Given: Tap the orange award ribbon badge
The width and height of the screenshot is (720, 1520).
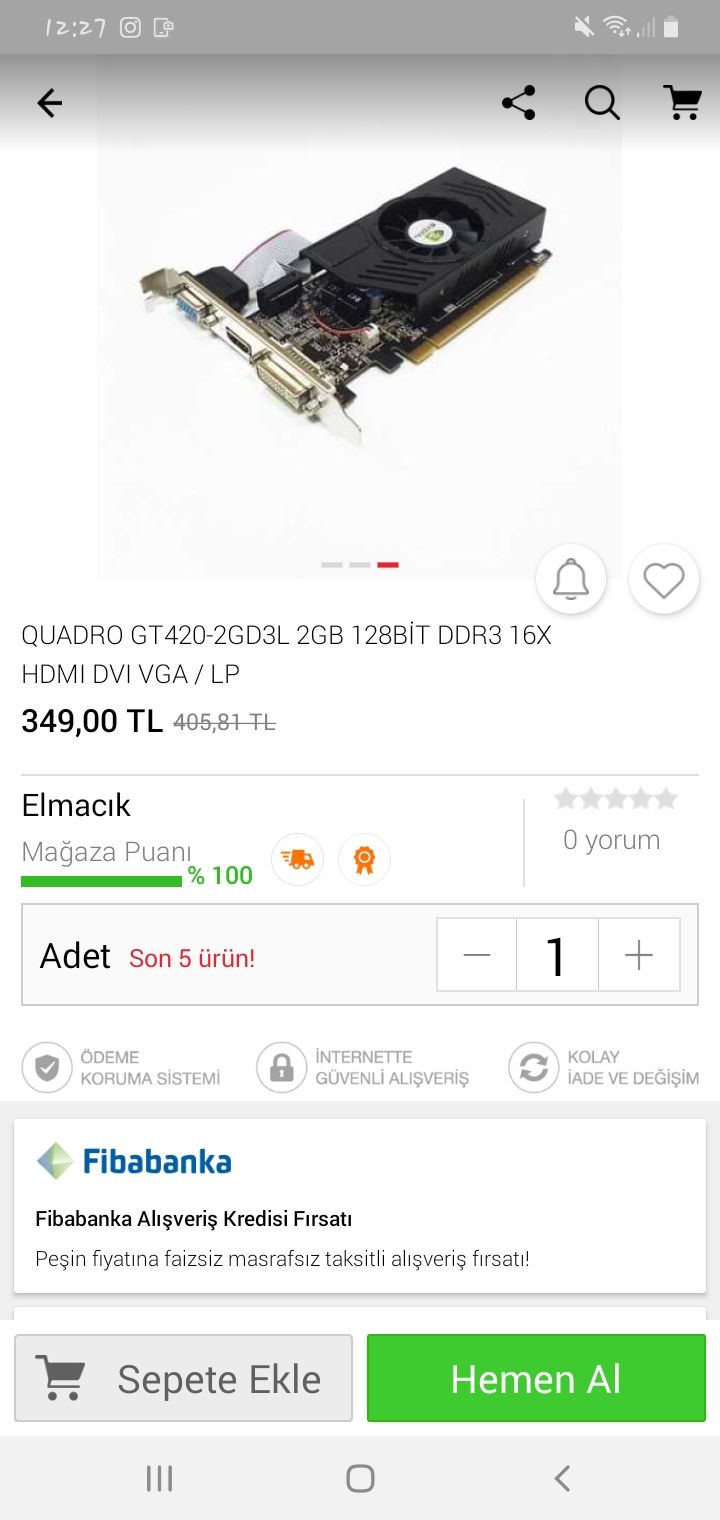Looking at the screenshot, I should click(x=364, y=859).
